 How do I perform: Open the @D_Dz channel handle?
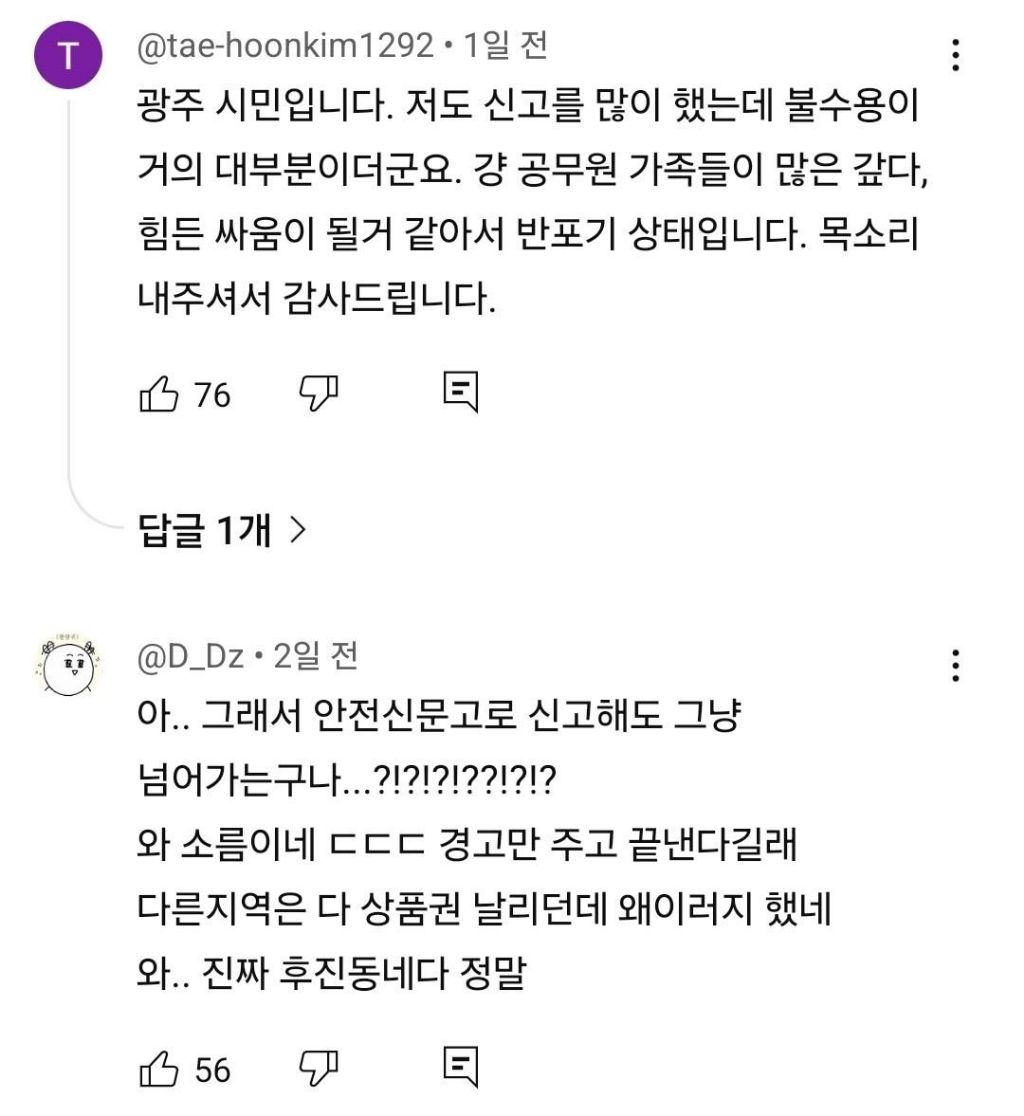point(191,656)
